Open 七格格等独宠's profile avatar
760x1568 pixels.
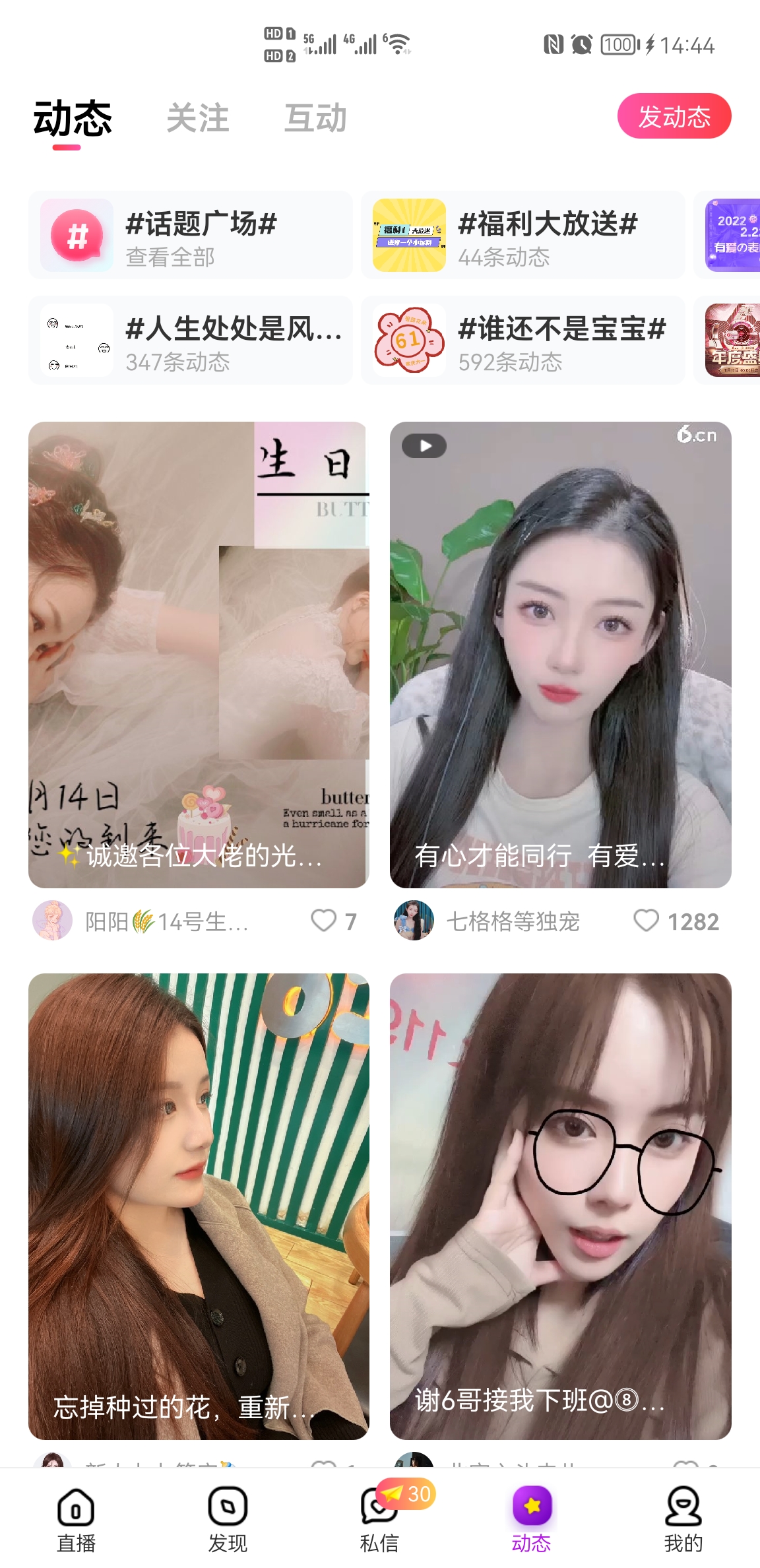click(414, 921)
